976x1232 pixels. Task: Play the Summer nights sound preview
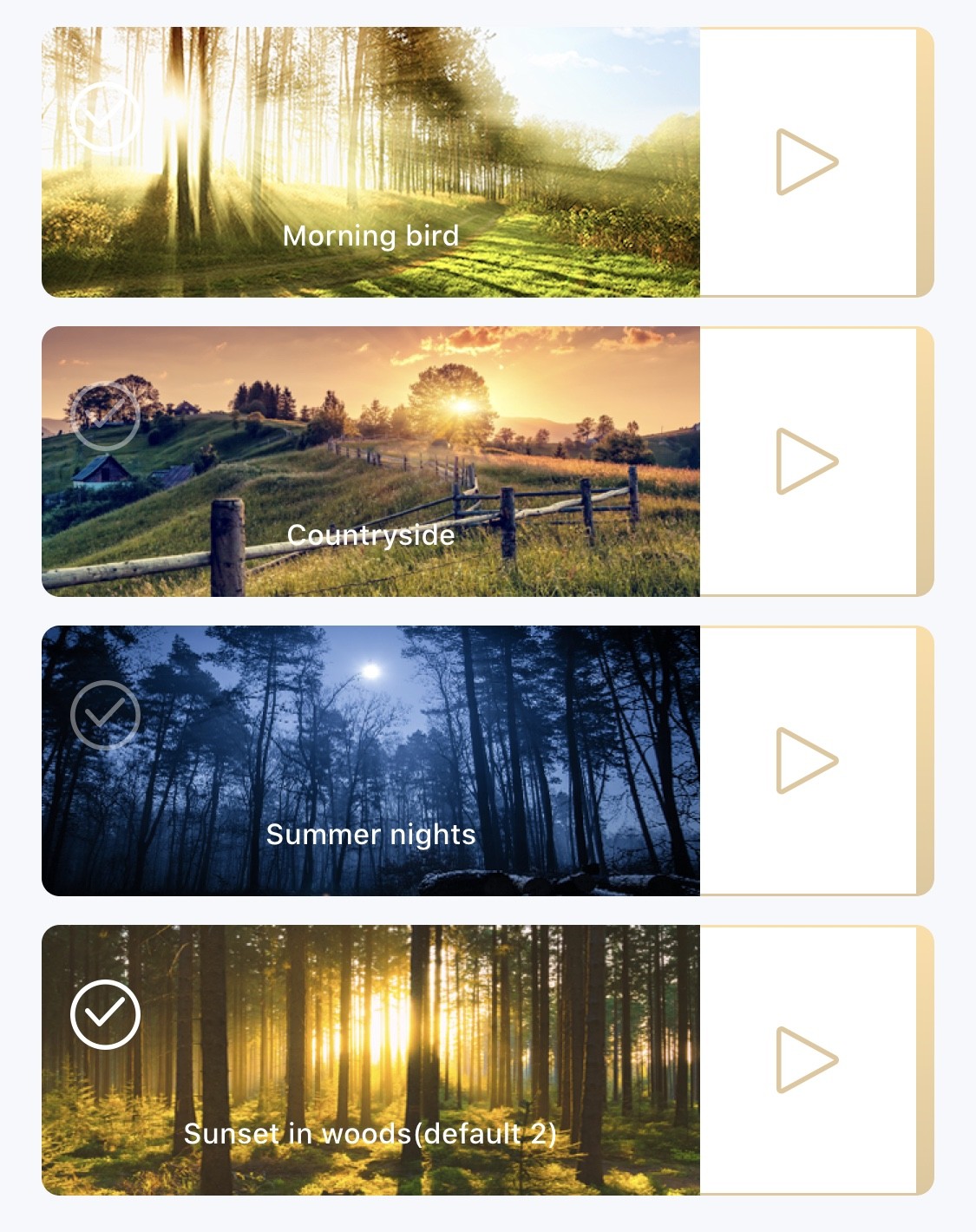[x=805, y=761]
